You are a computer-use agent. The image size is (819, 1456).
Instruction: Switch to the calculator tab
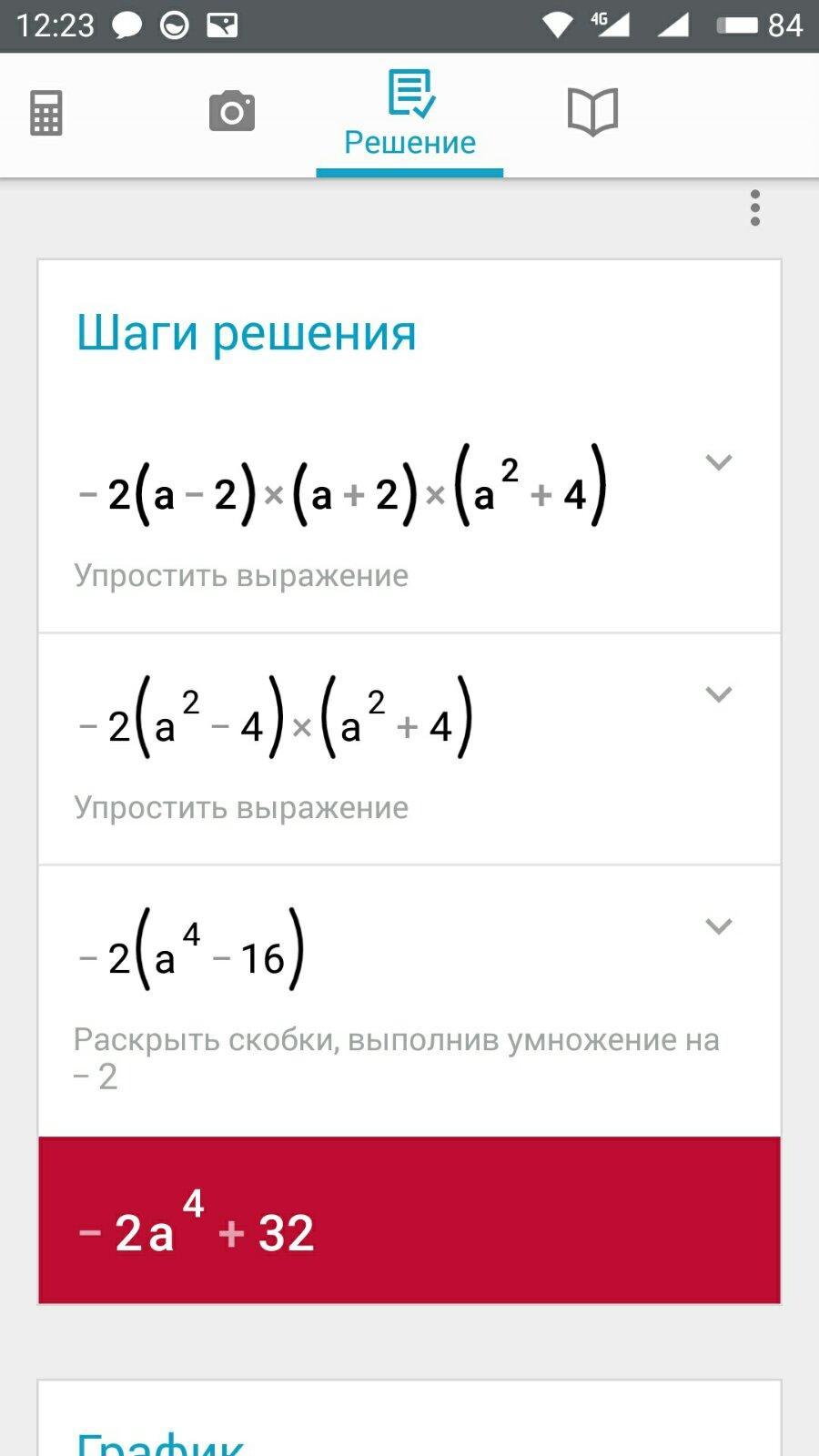point(46,114)
